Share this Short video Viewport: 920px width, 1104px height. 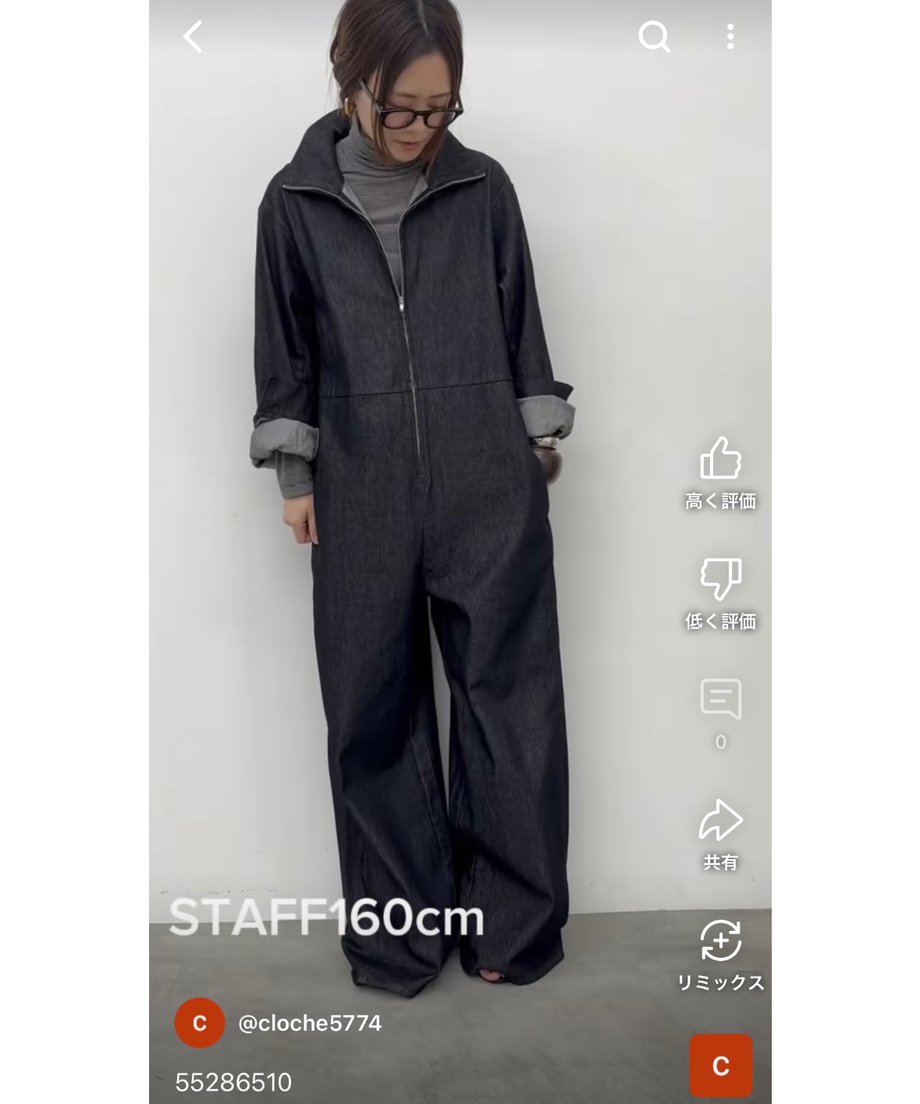(720, 822)
